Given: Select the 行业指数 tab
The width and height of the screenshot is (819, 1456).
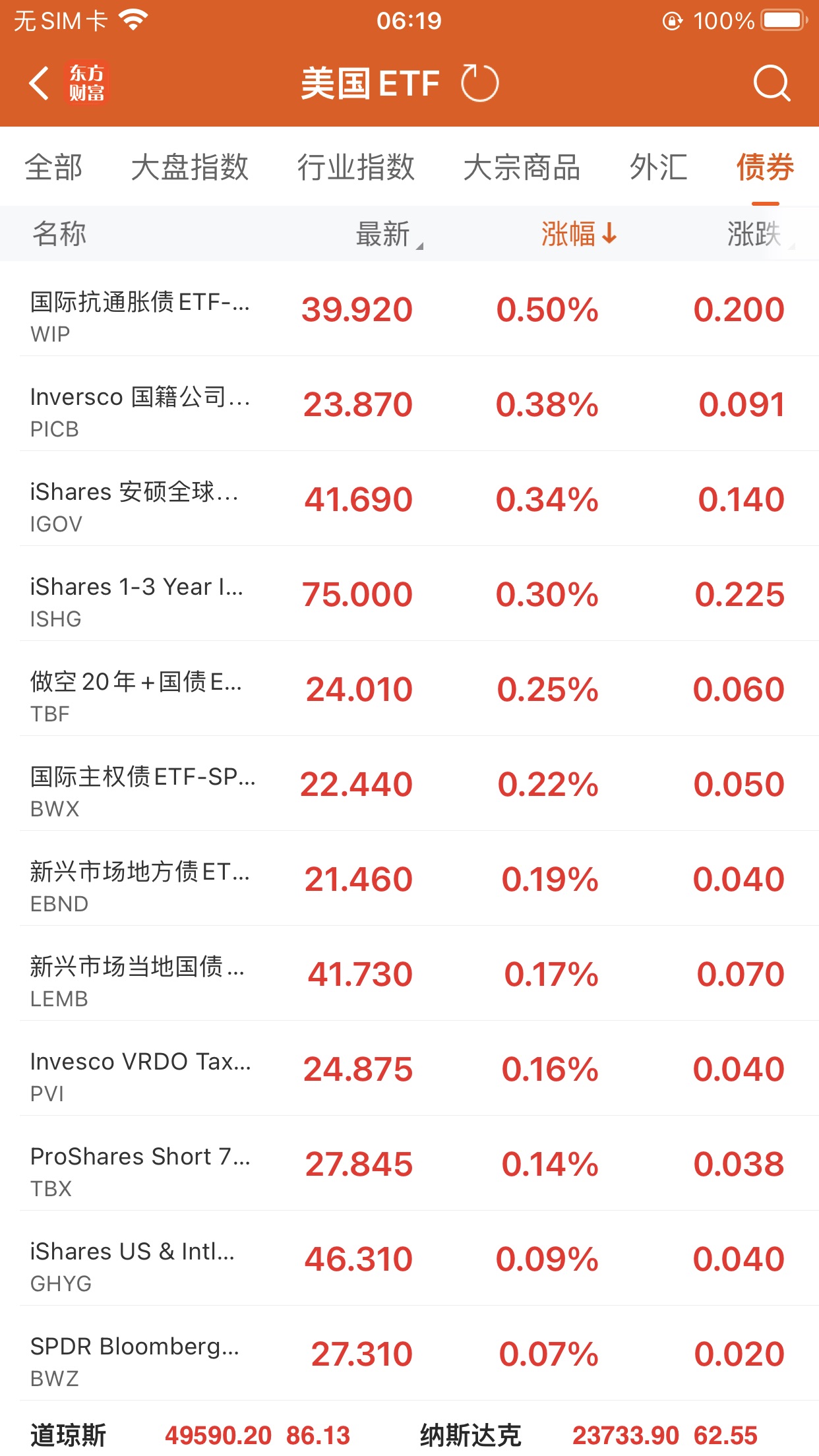Looking at the screenshot, I should [356, 167].
